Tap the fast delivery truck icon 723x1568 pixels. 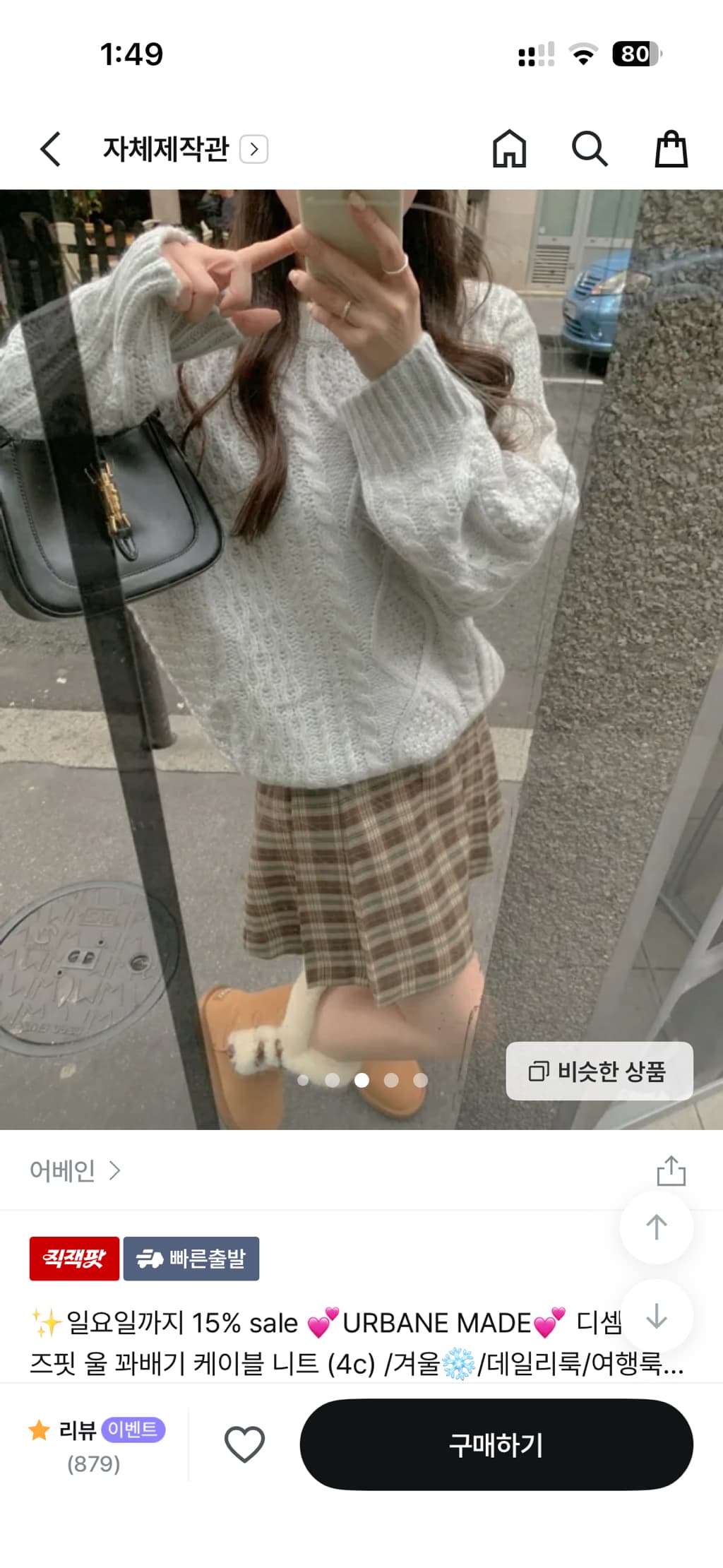[150, 1258]
